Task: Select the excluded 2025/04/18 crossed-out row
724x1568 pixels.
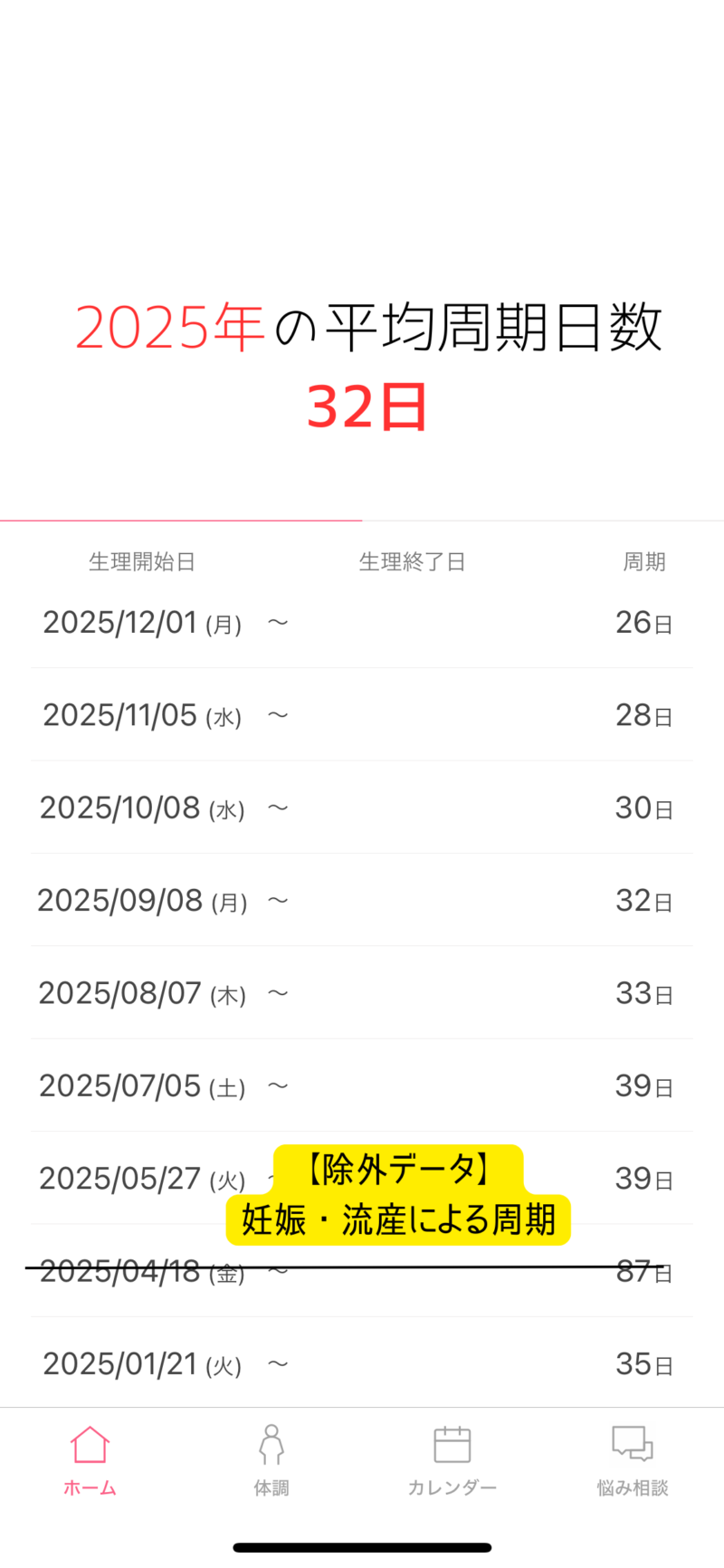Action: point(362,1269)
